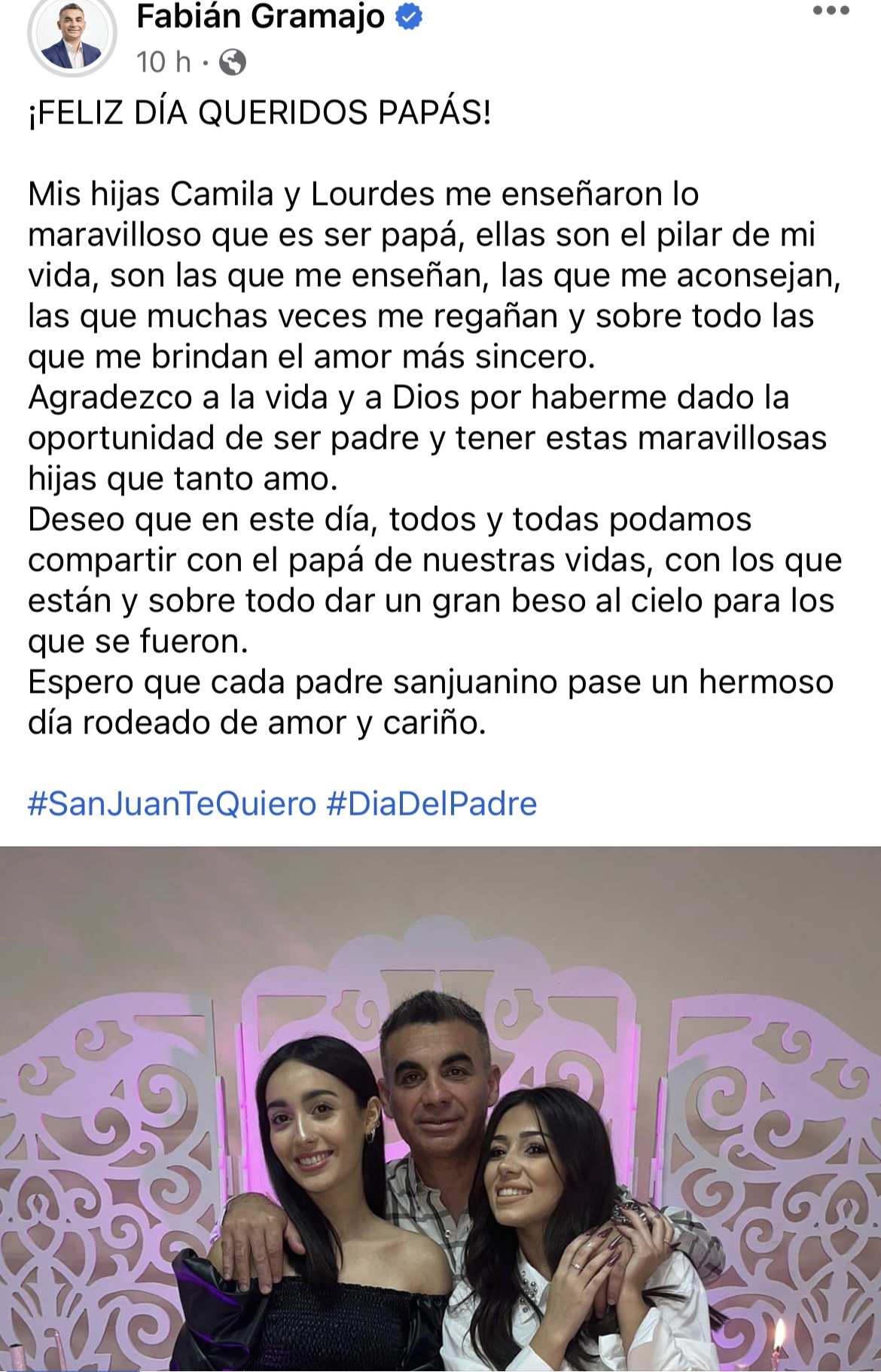
Task: Open the post photo in full view
Action: 440,1107
